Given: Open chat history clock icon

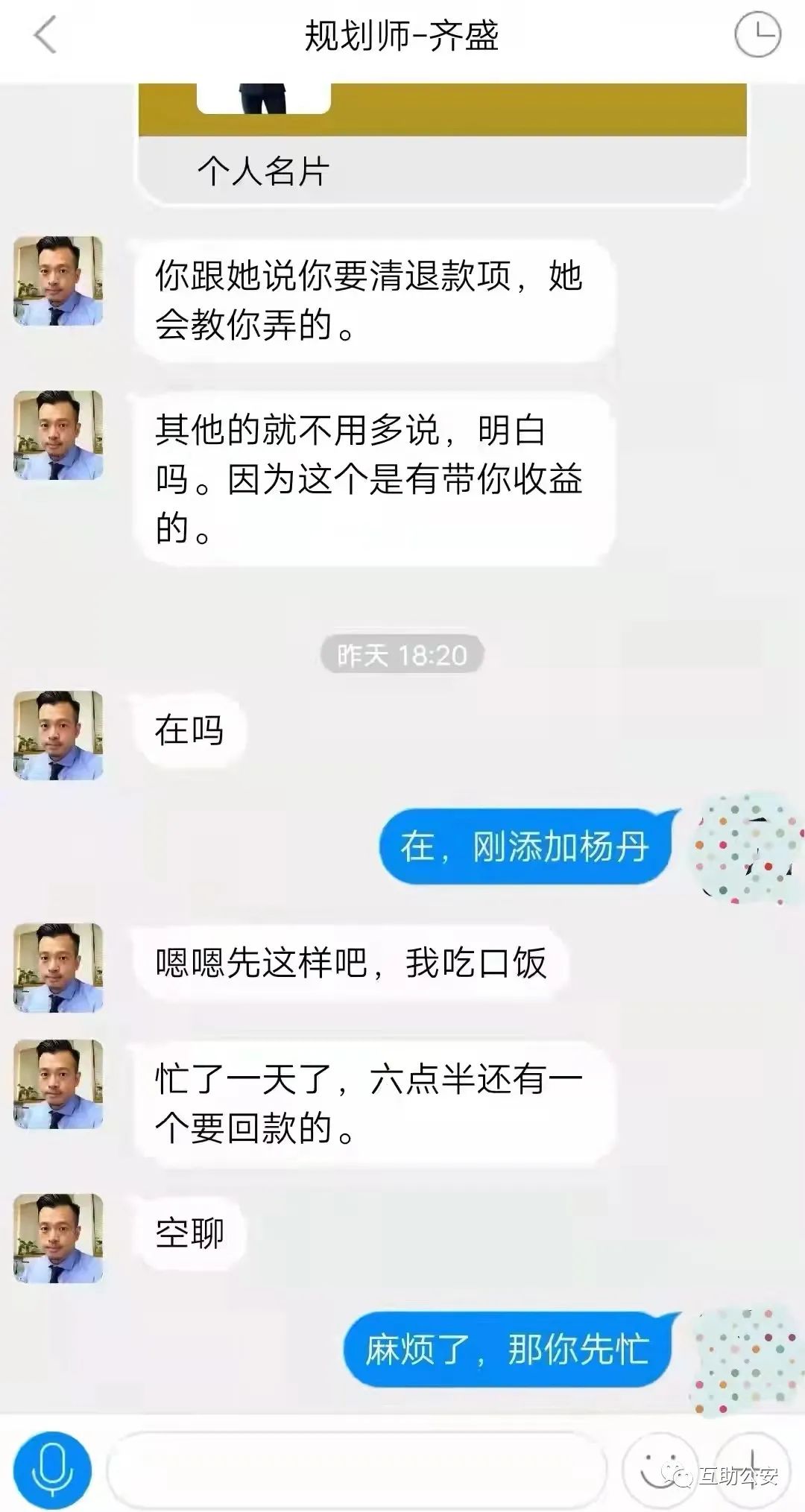Looking at the screenshot, I should click(757, 35).
